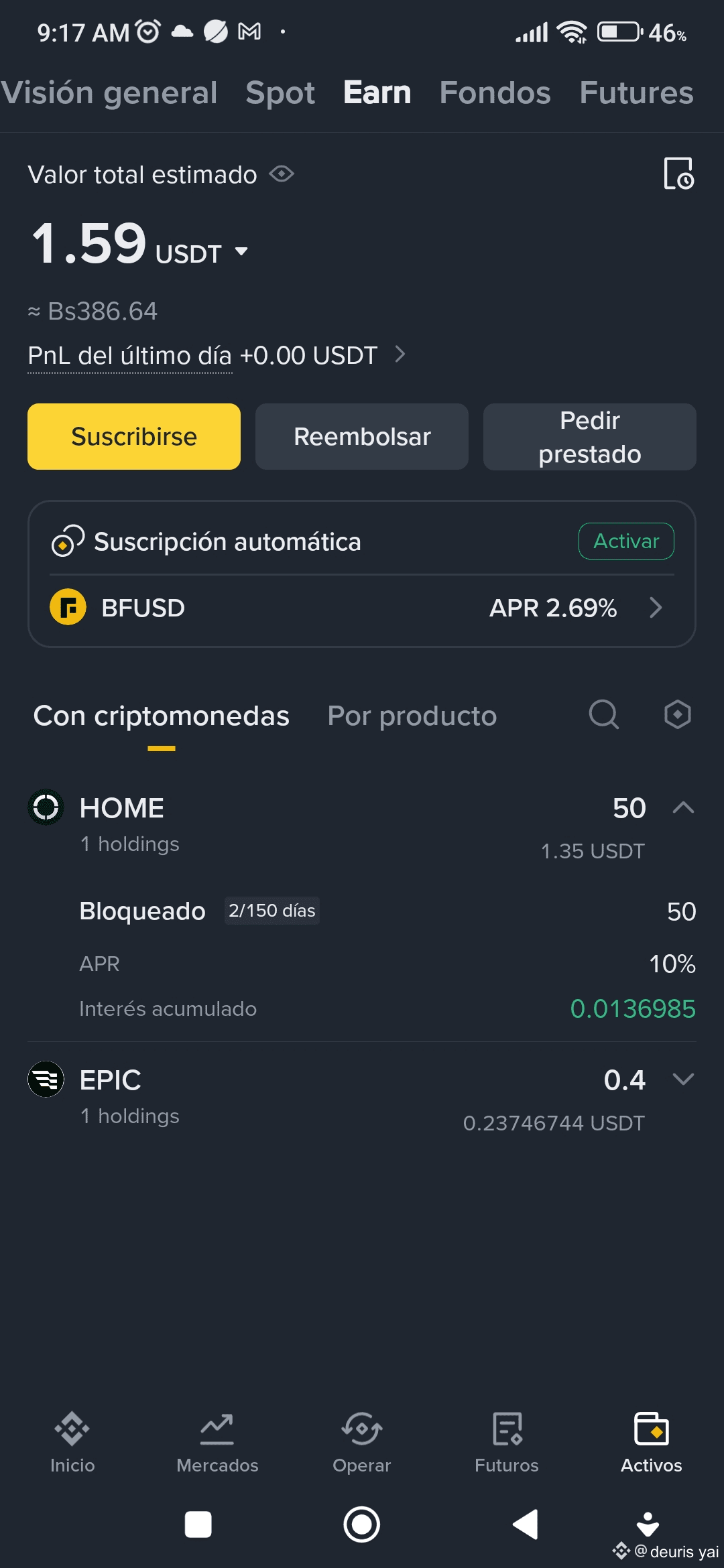
Task: Open PnL del último día details
Action: [x=217, y=355]
